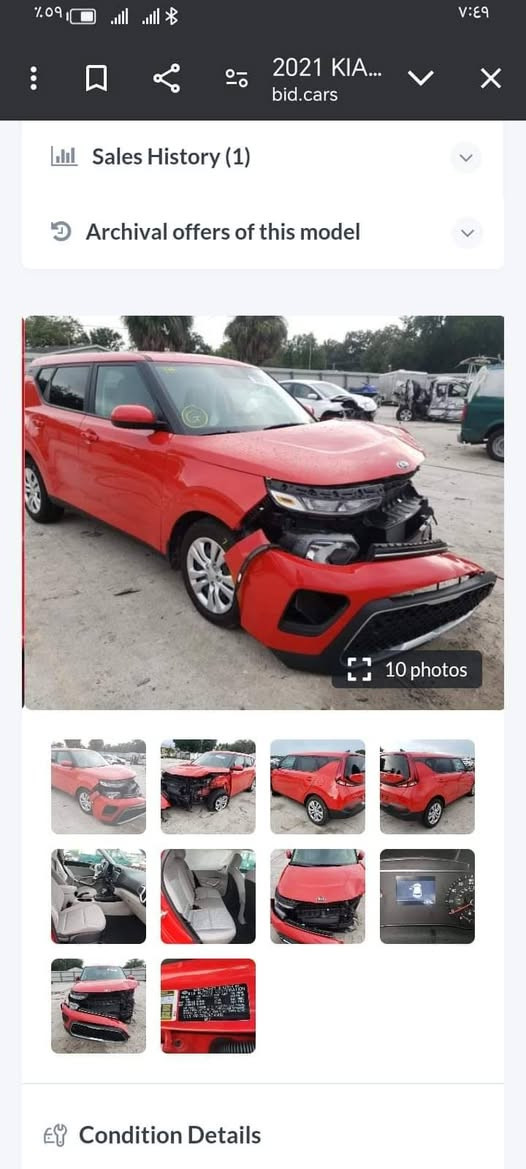Viewport: 526px width, 1169px height.
Task: Open the 10 photos fullscreen gallery
Action: pos(407,669)
